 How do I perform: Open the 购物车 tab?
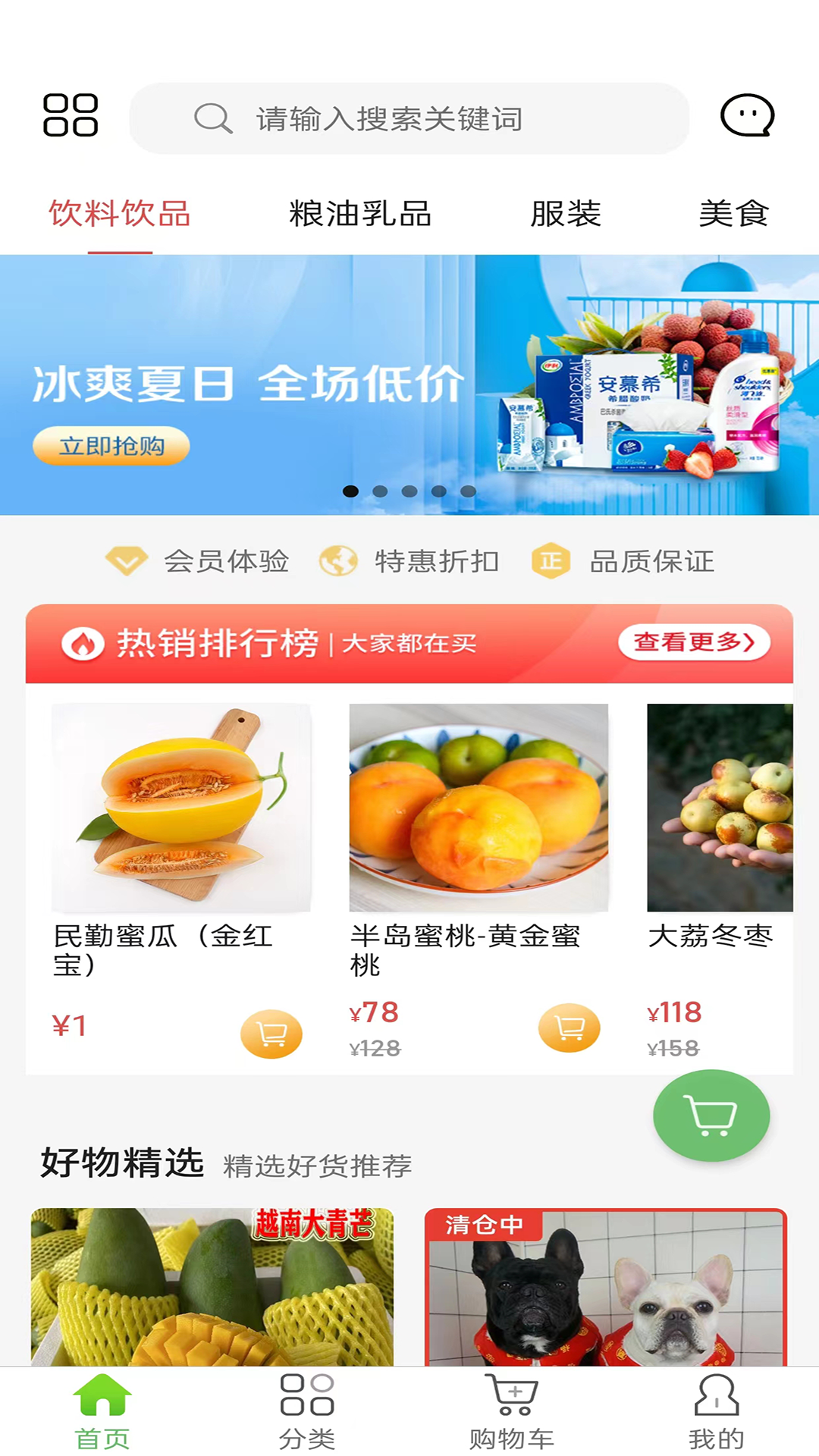click(512, 1412)
